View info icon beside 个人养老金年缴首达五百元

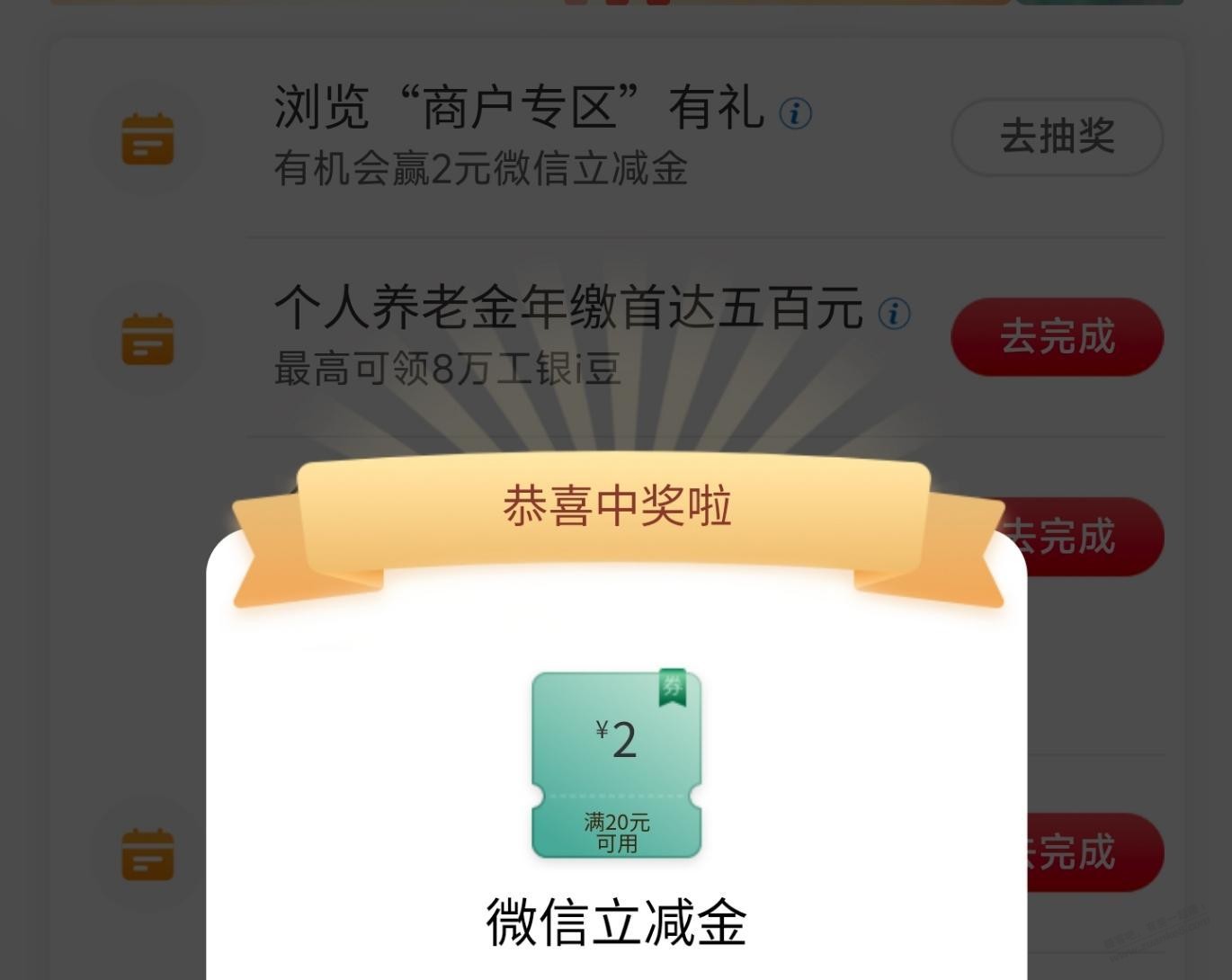pos(894,314)
